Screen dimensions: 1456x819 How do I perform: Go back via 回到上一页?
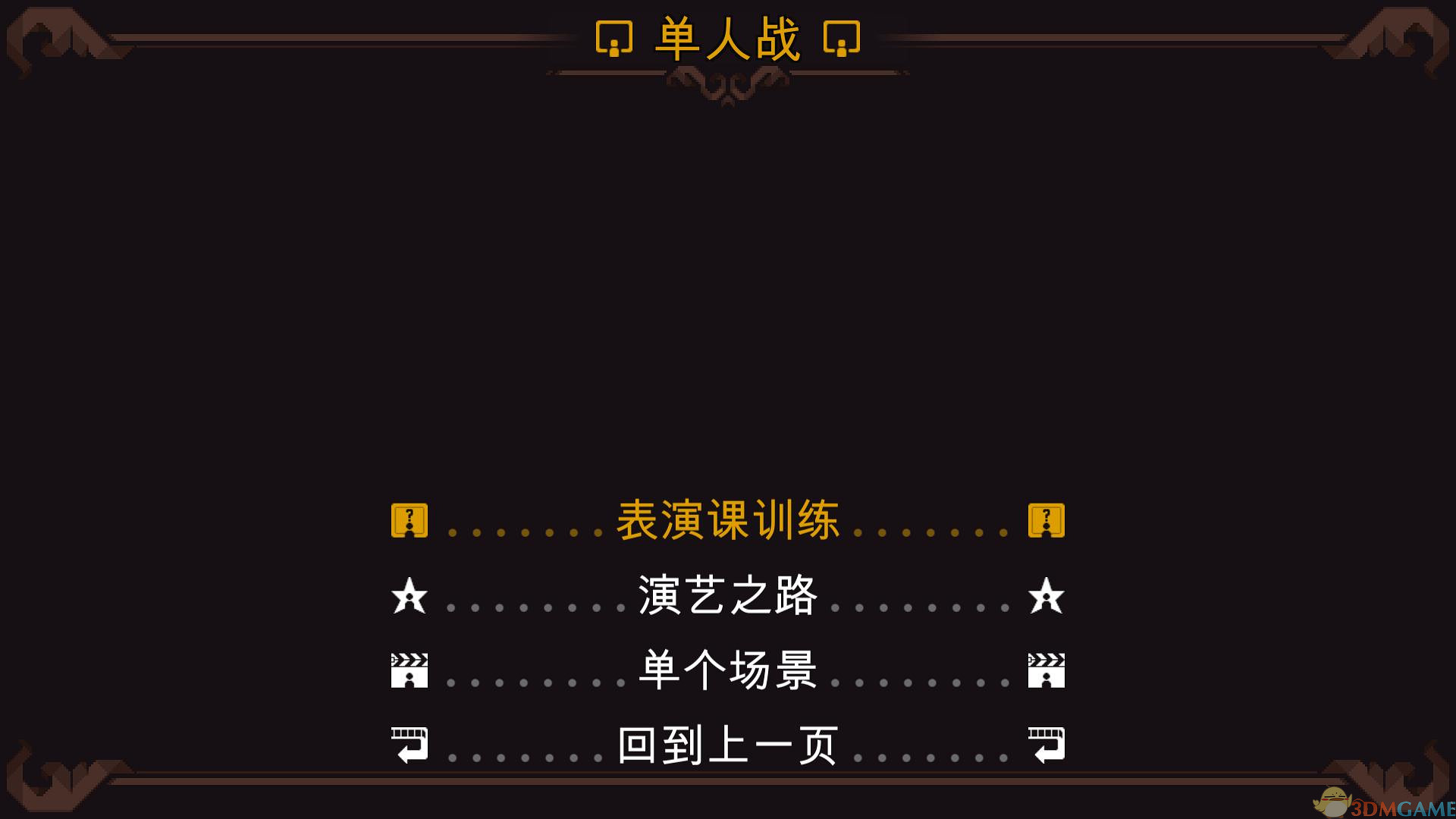[x=727, y=745]
